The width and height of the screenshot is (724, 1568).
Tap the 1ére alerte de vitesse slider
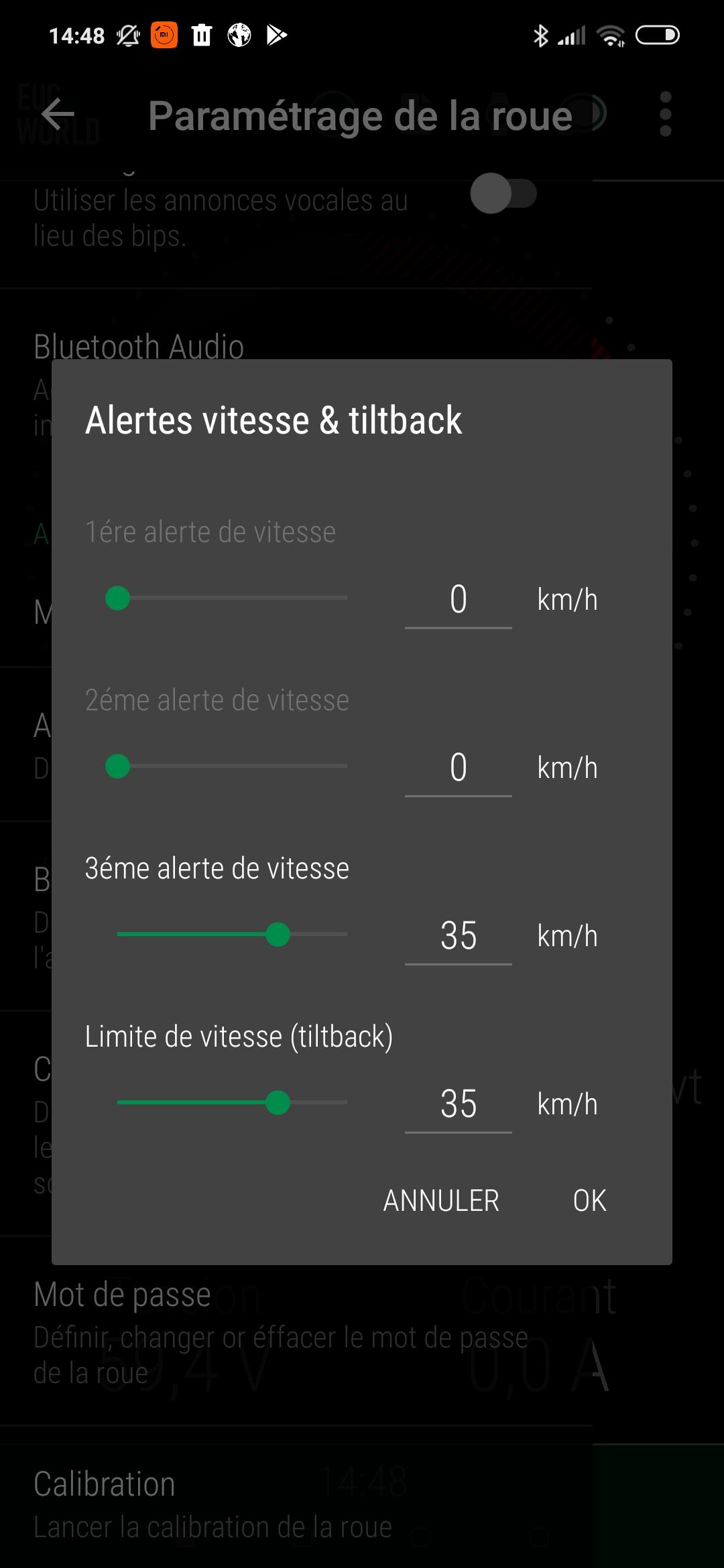(x=232, y=598)
